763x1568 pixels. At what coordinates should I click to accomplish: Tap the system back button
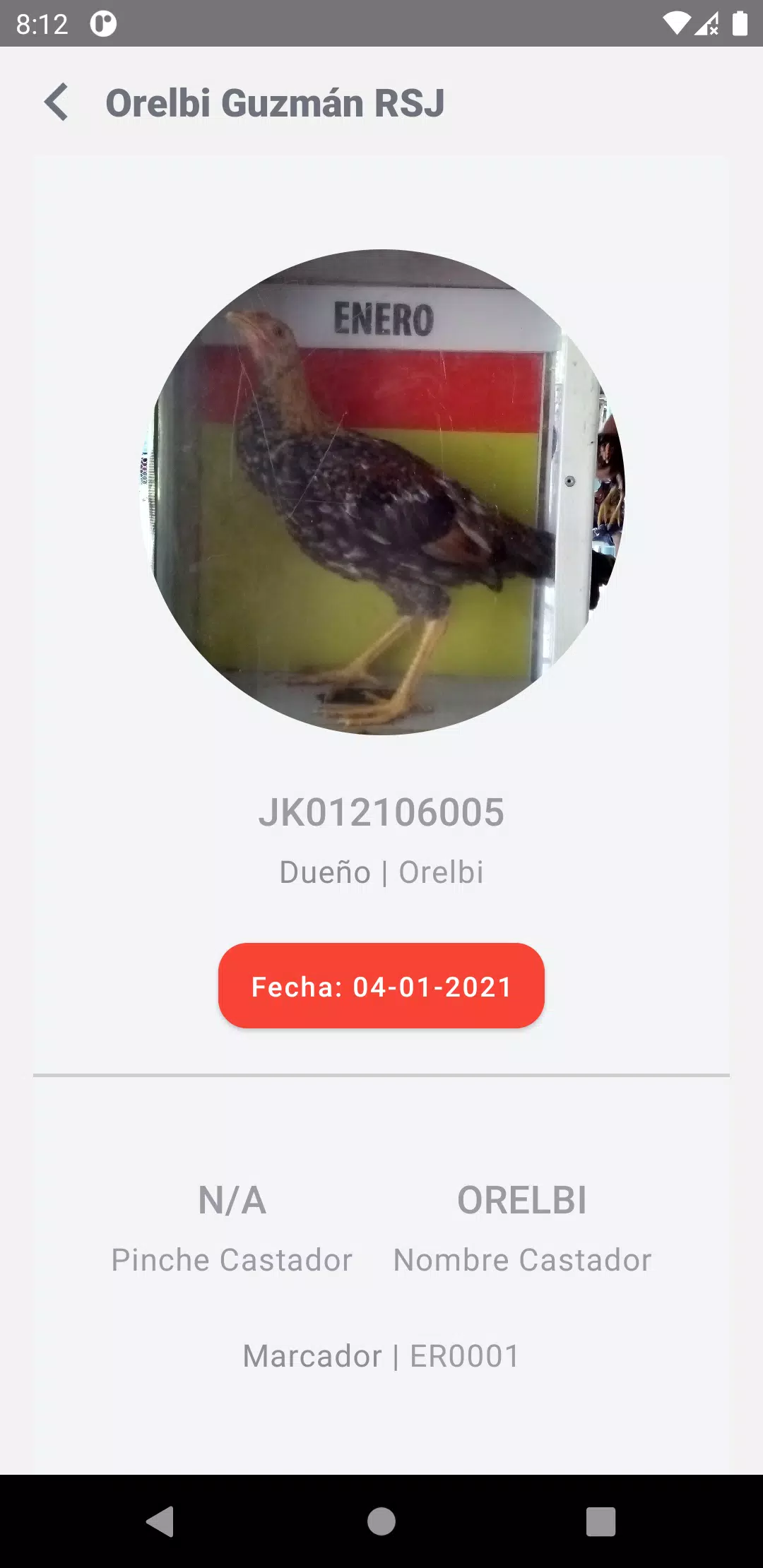point(160,1521)
